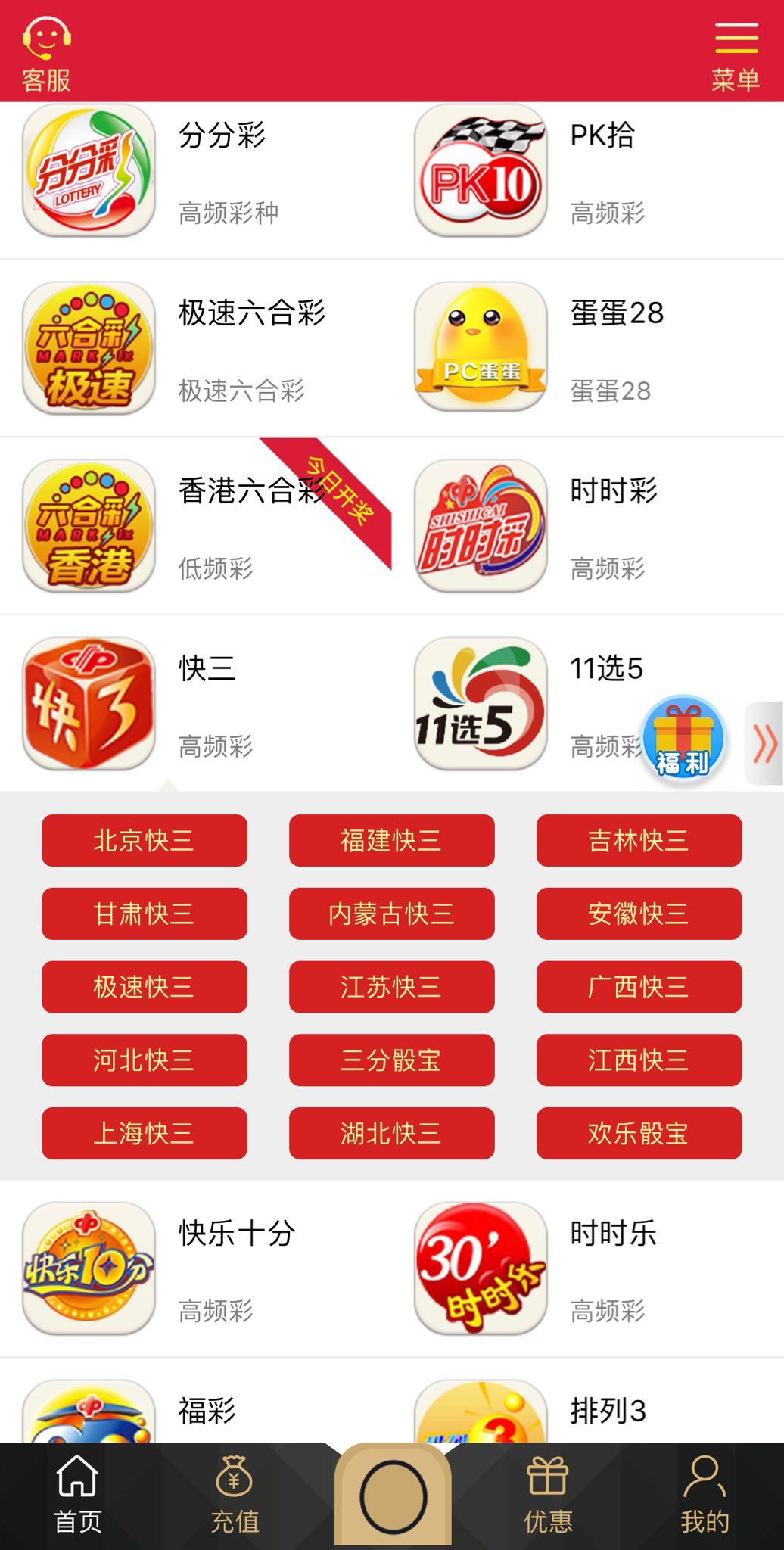Switch to the 首页 tab
Viewport: 784px width, 1550px height.
pyautogui.click(x=78, y=1495)
